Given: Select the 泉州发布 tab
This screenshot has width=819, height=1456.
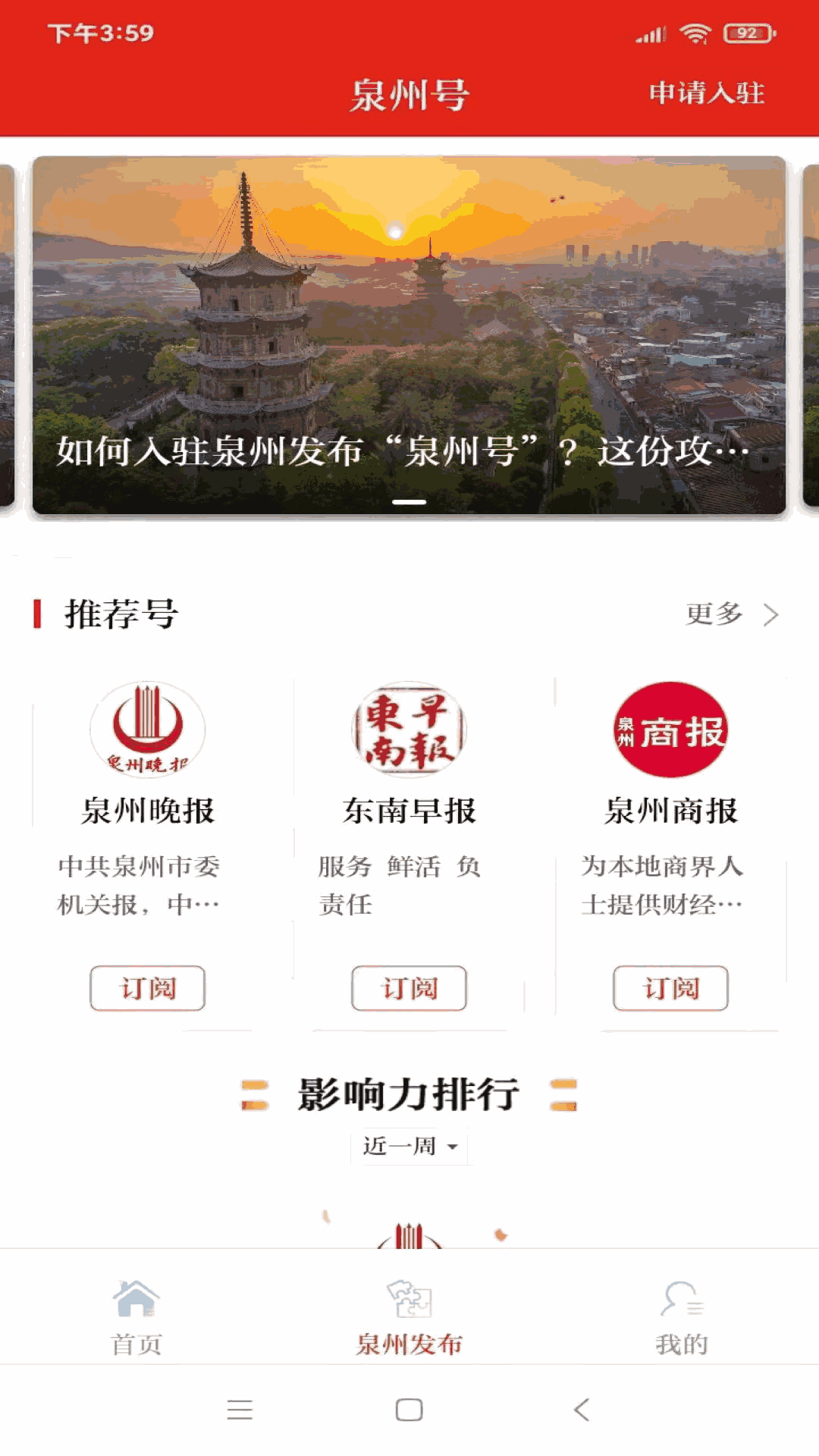Looking at the screenshot, I should coord(409,1318).
